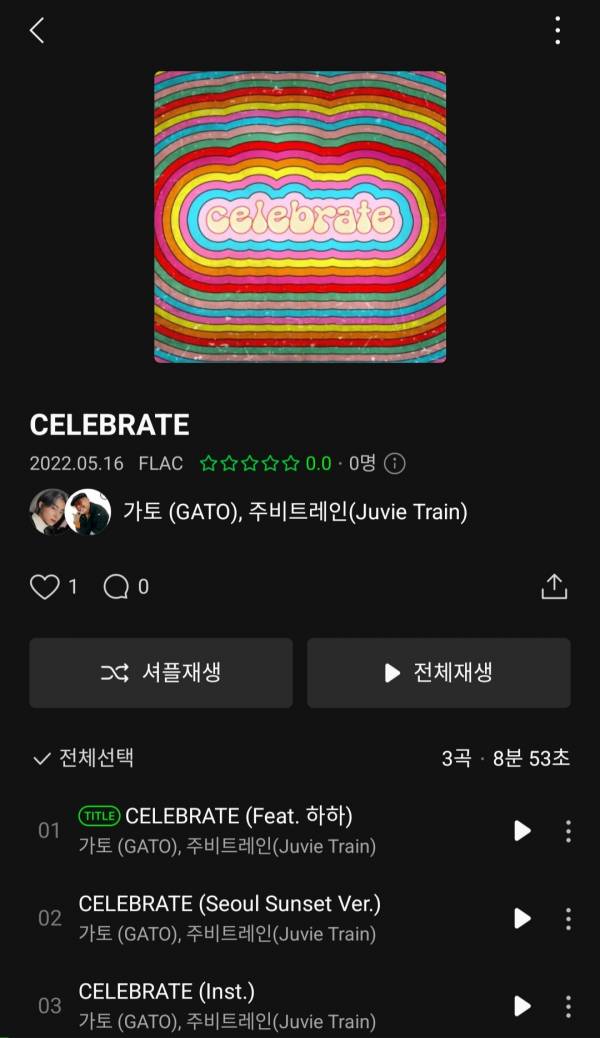
Task: Open the CELEBRATE album cover image
Action: point(300,216)
